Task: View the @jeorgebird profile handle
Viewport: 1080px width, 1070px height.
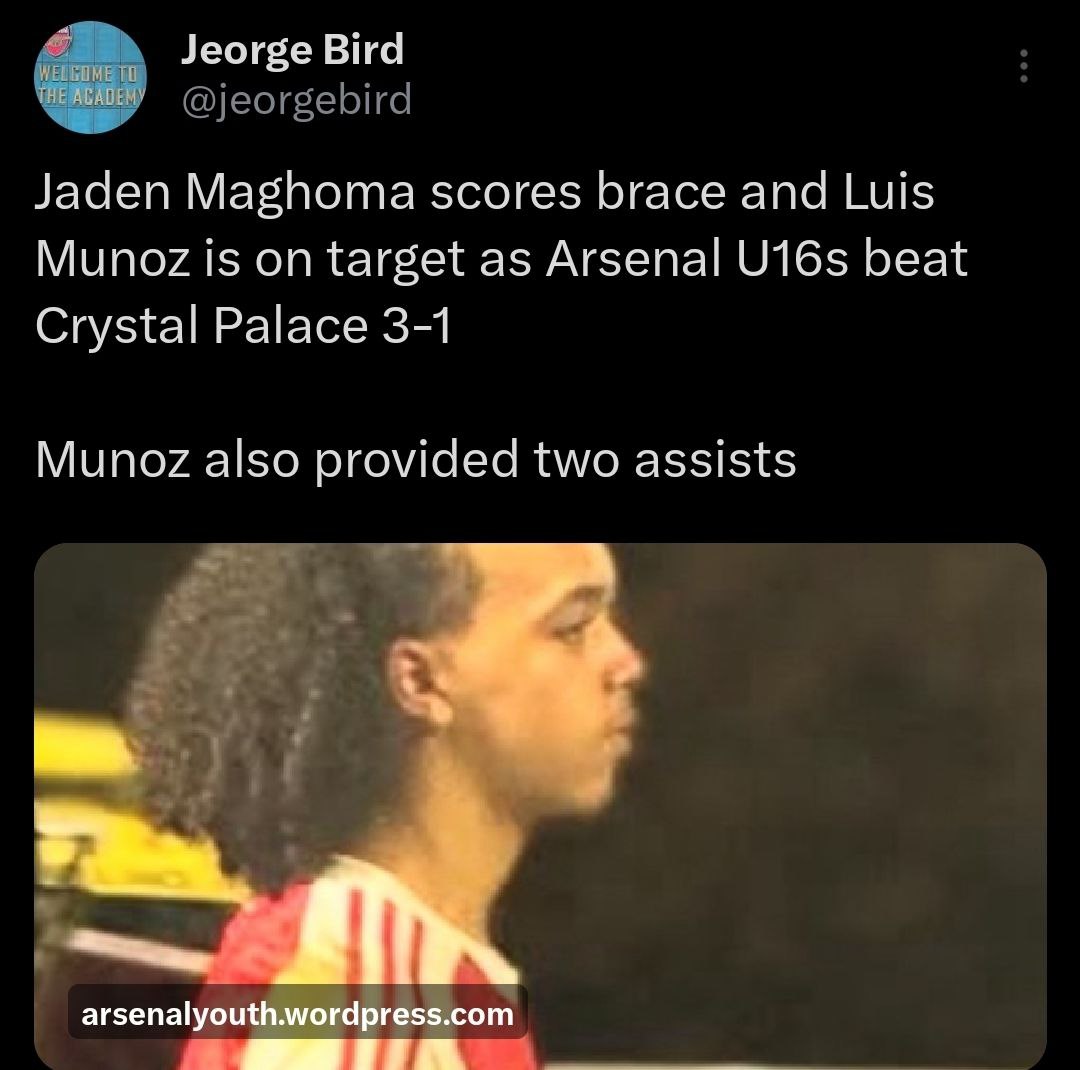Action: [x=296, y=100]
